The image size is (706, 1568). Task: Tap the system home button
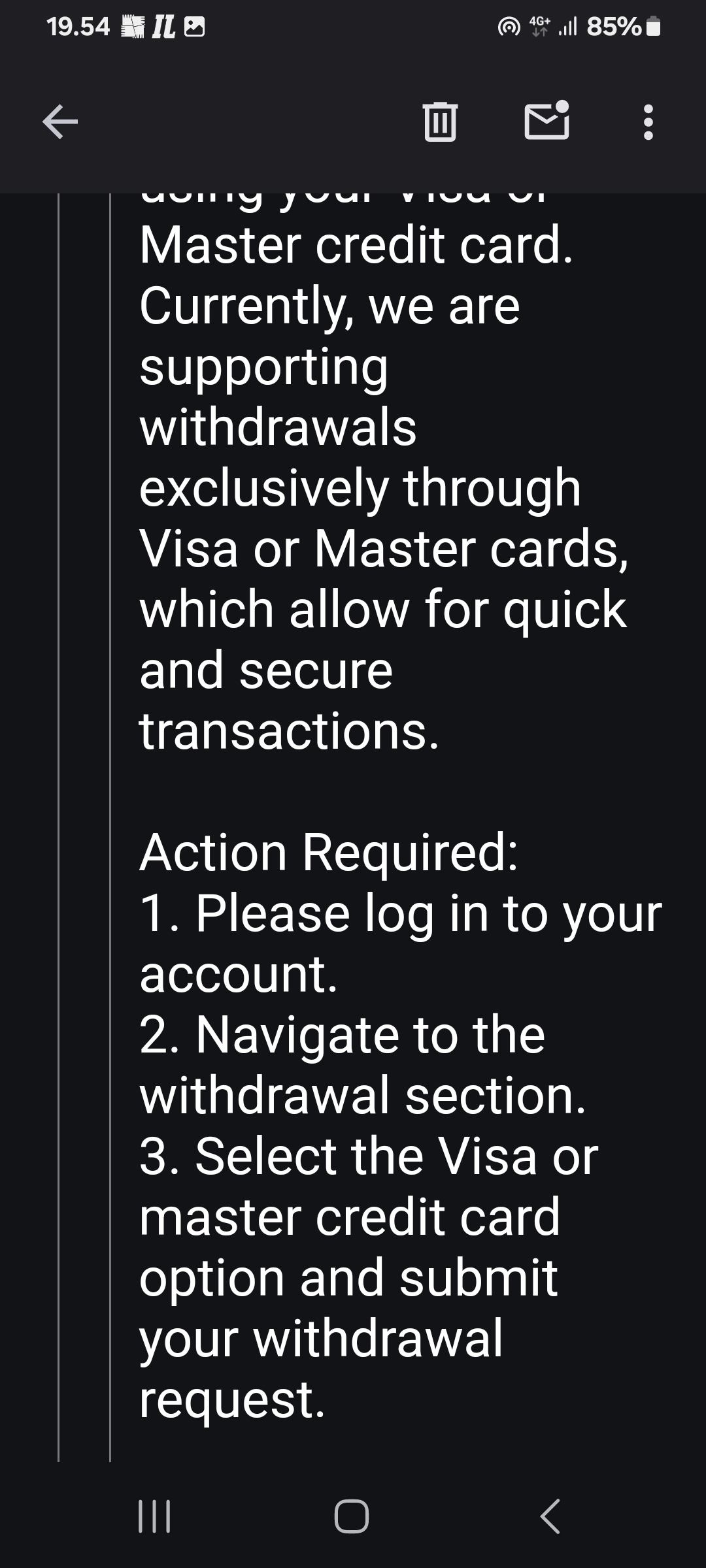pos(352,1516)
